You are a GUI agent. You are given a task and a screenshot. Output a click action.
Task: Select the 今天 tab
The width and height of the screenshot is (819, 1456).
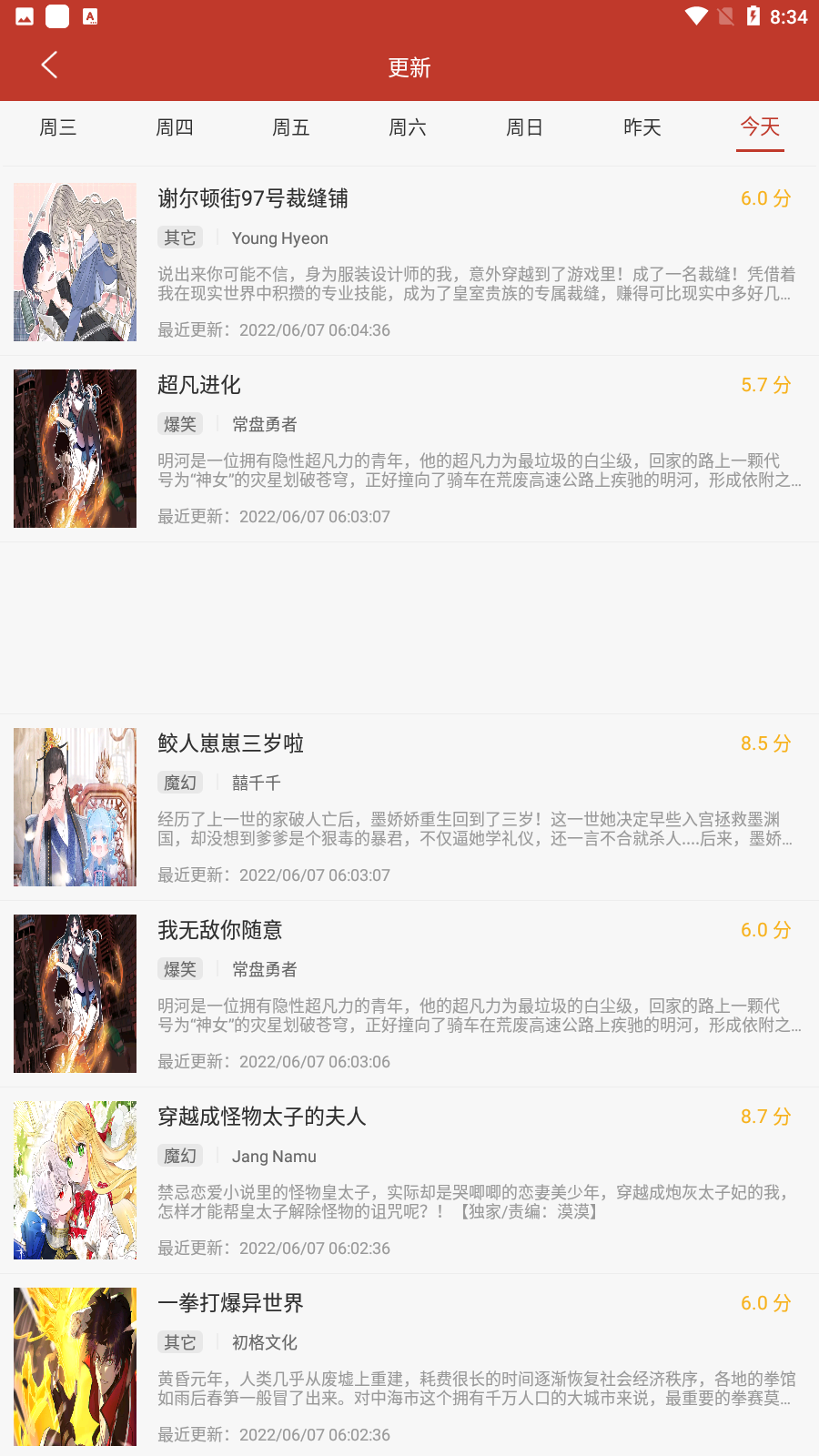tap(760, 127)
